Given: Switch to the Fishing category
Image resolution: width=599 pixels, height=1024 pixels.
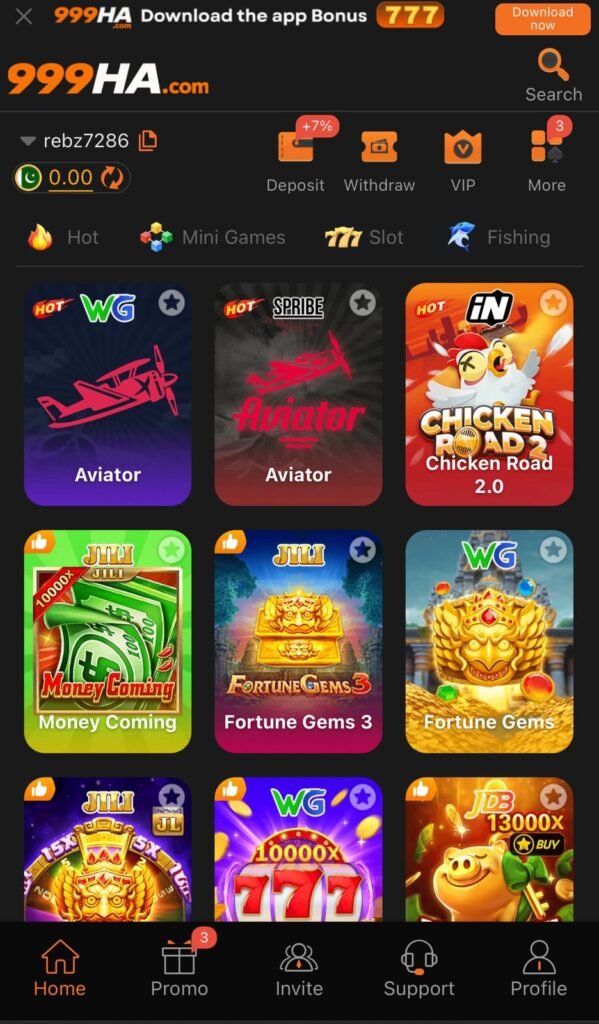Looking at the screenshot, I should [x=499, y=237].
